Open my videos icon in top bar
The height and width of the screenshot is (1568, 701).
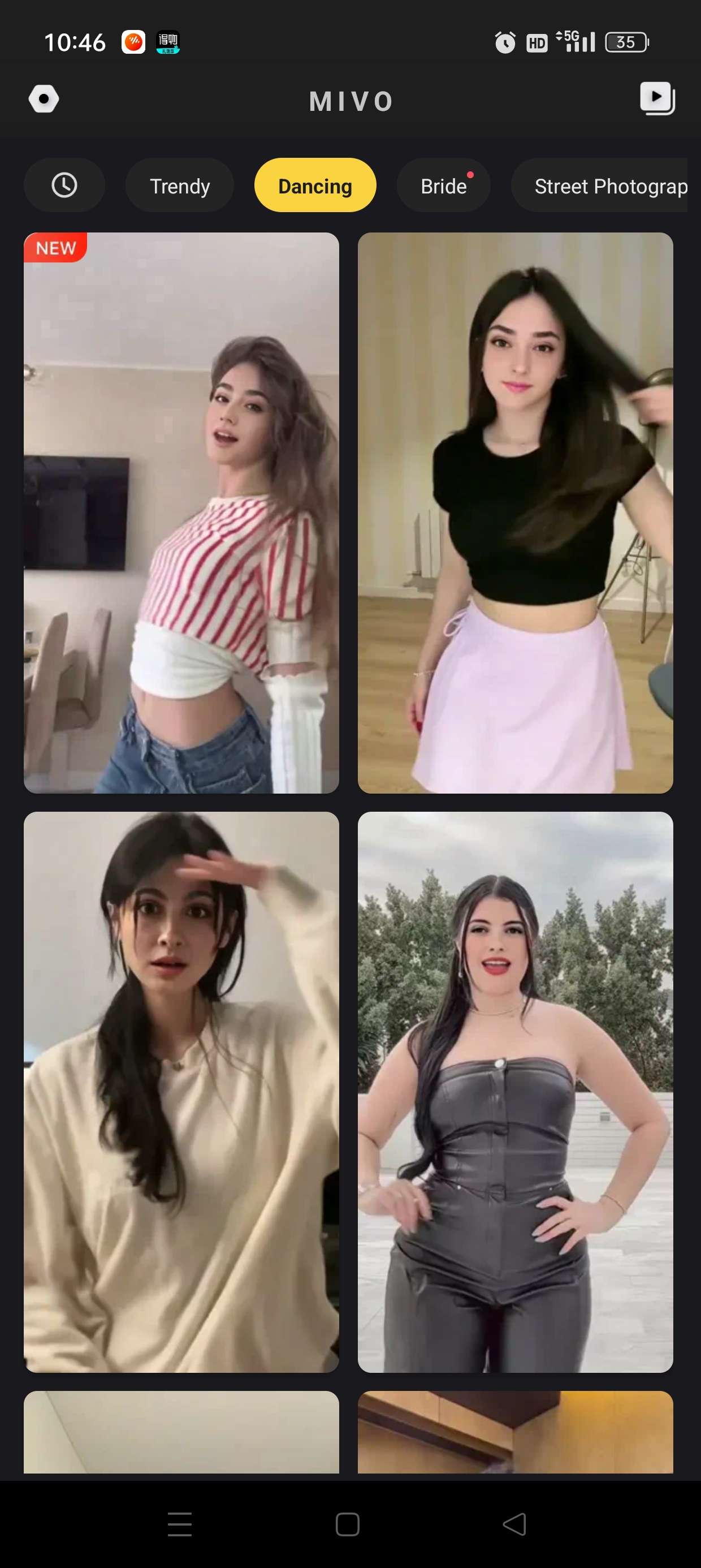coord(657,98)
